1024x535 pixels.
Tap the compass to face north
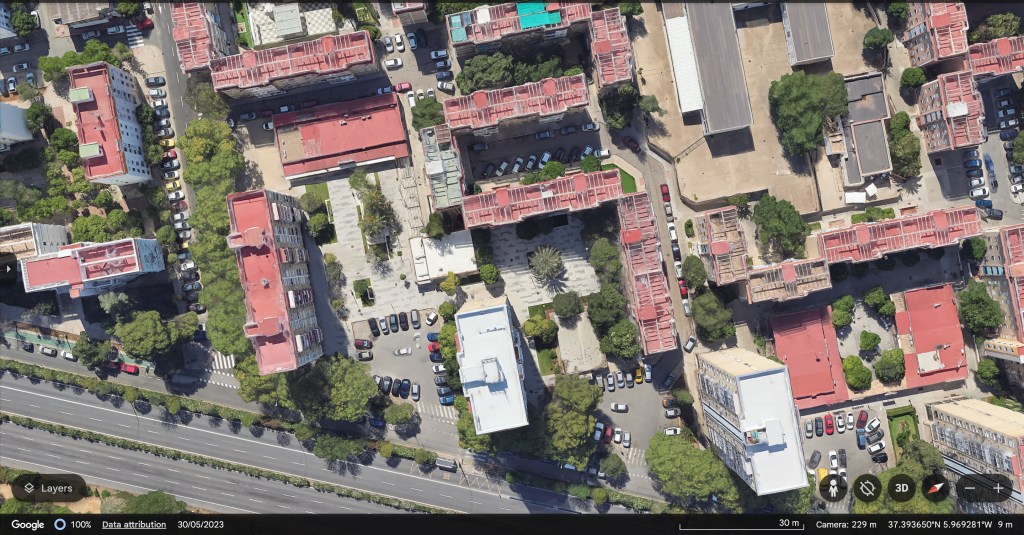(x=936, y=488)
